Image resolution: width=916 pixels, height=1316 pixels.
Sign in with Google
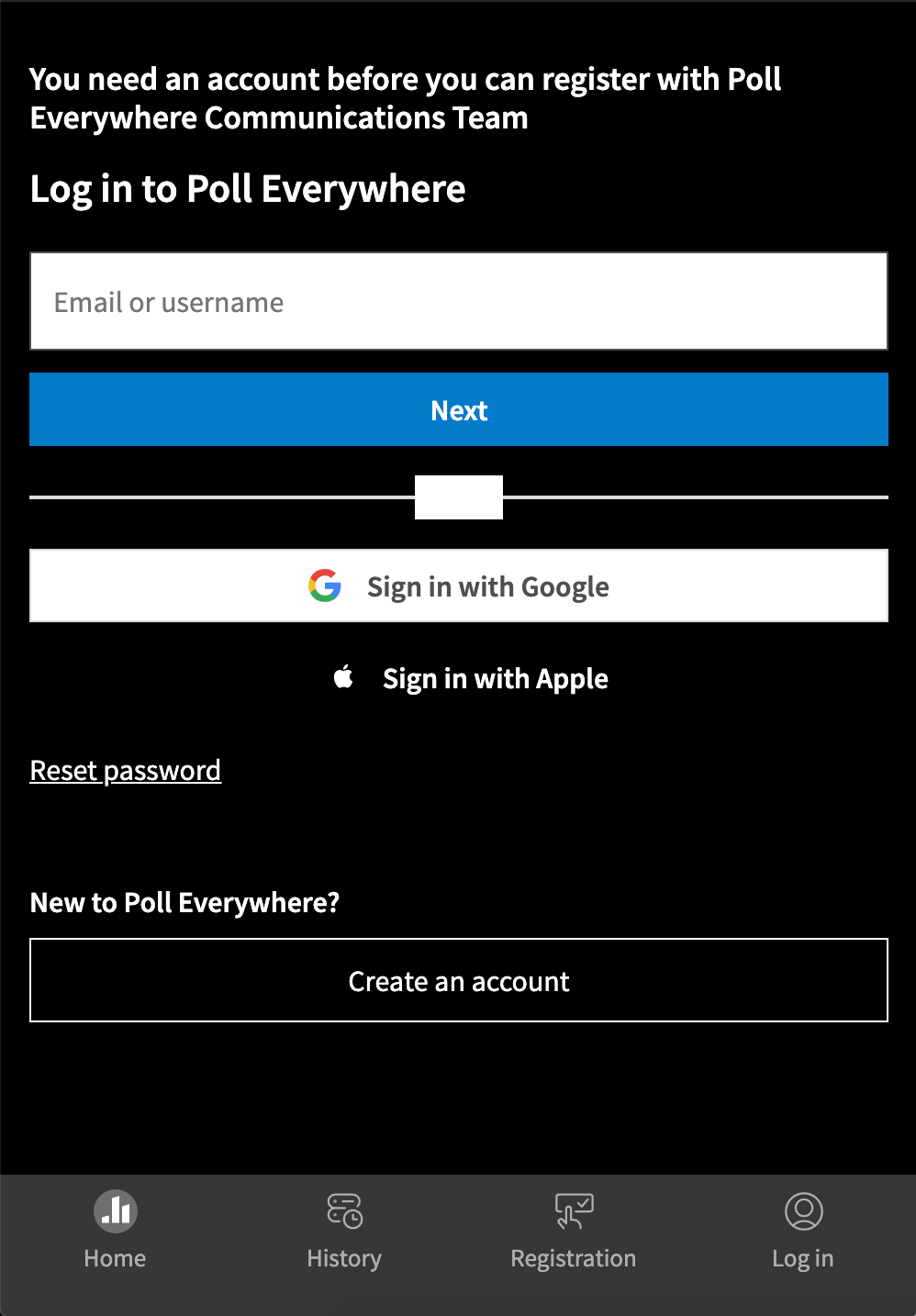click(458, 586)
